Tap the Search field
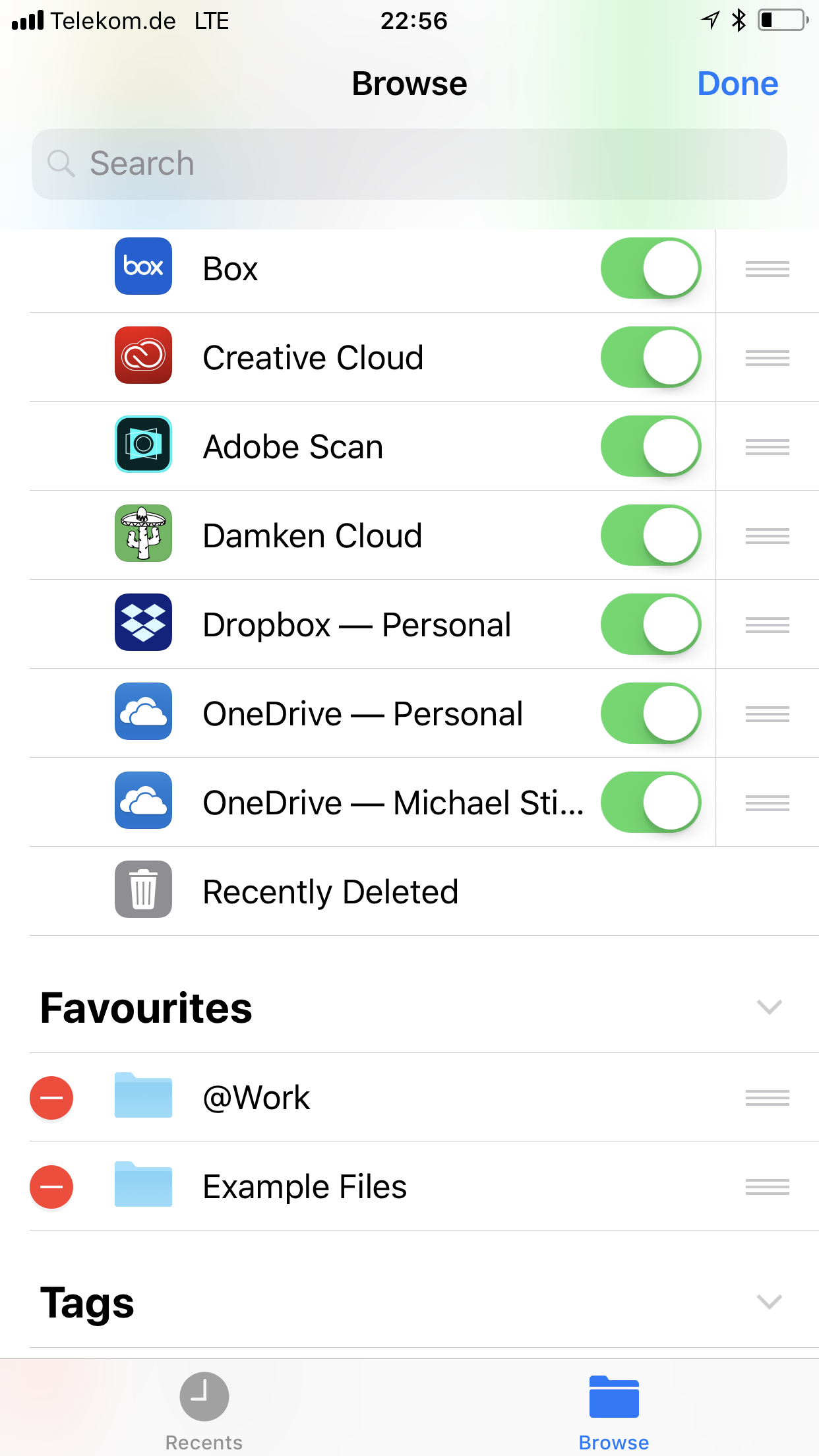The width and height of the screenshot is (819, 1456). coord(409,164)
